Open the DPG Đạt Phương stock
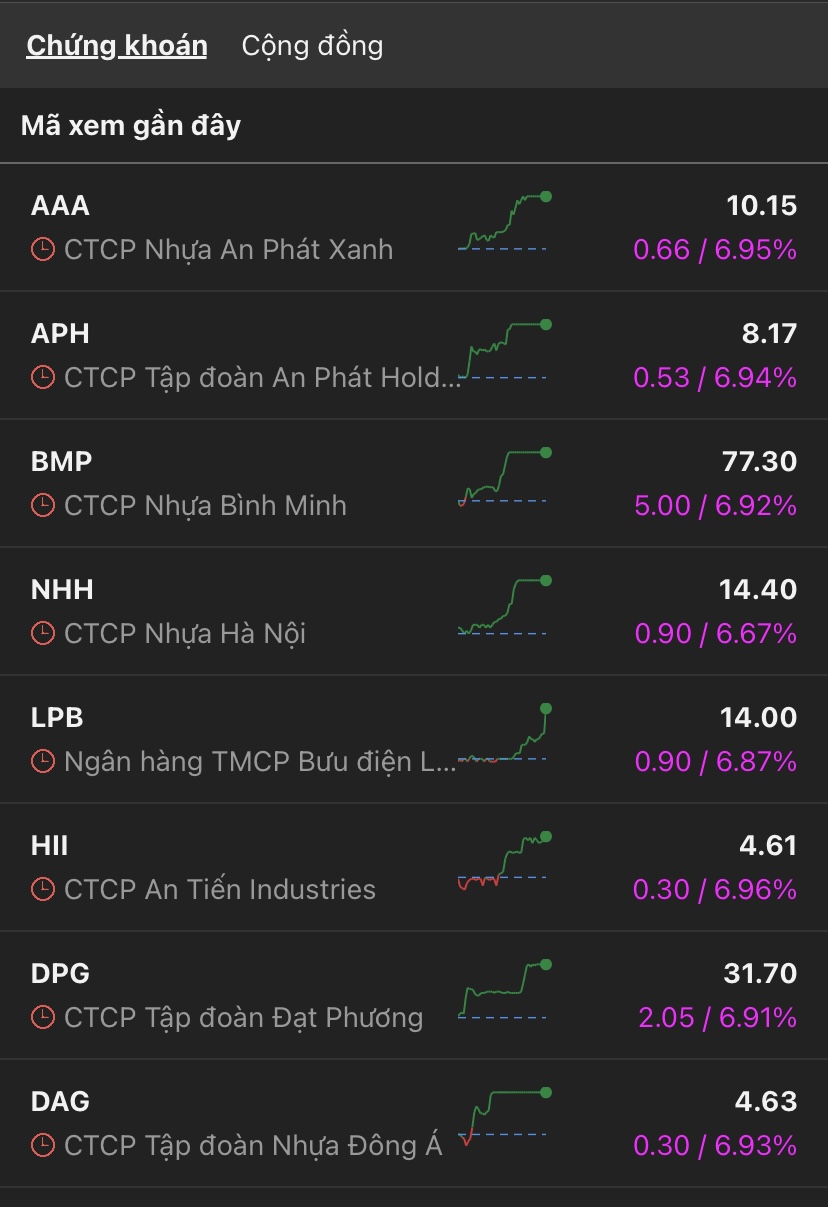 click(x=413, y=995)
